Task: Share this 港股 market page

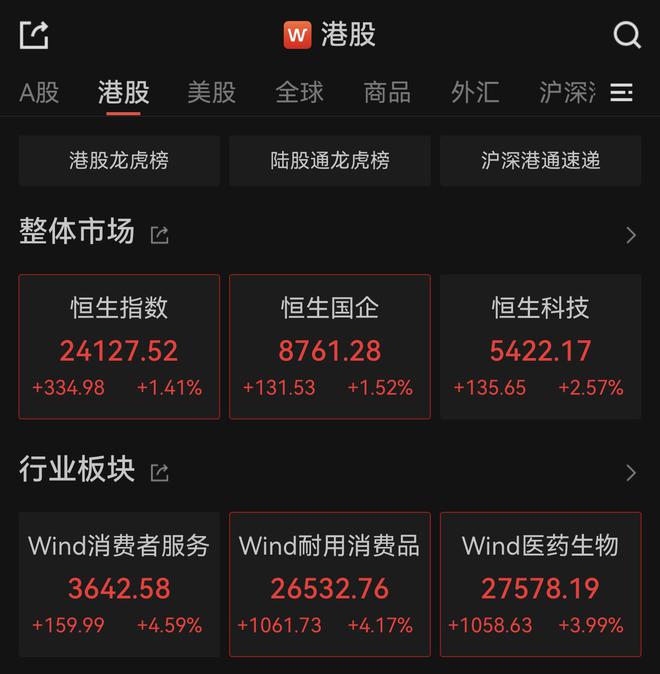Action: click(x=33, y=35)
